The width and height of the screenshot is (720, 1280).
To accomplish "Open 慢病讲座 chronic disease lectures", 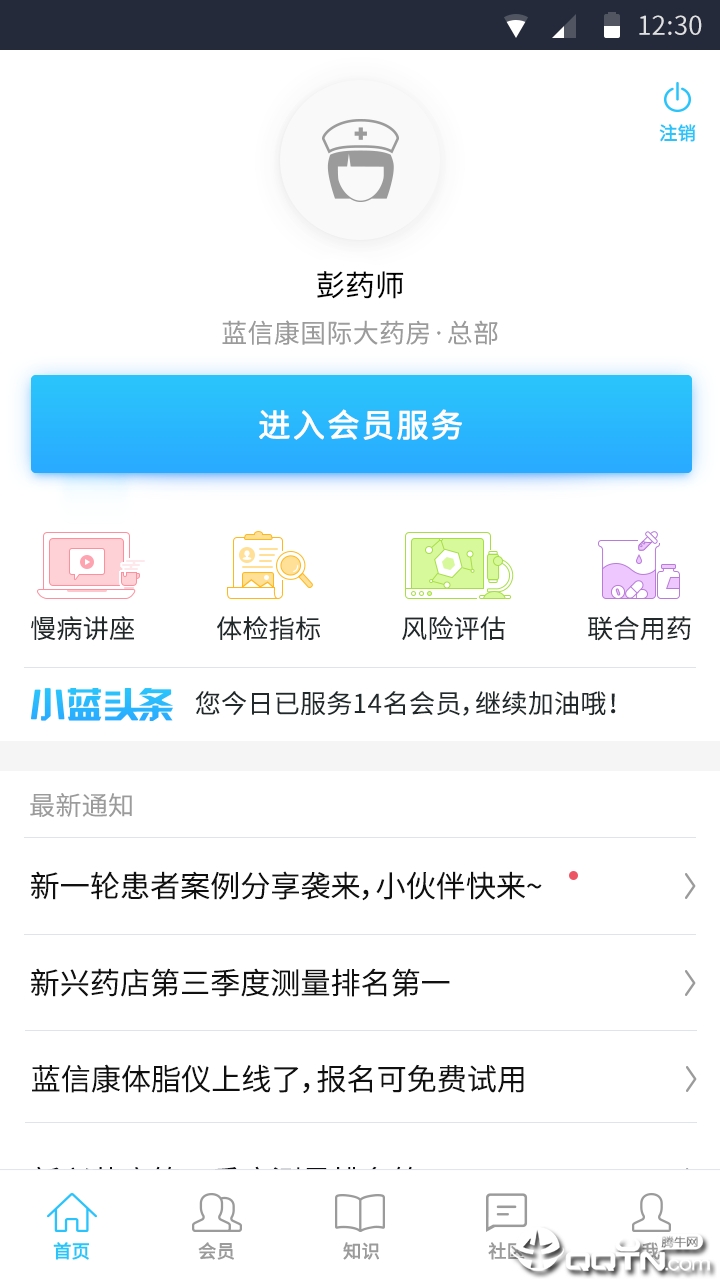I will click(84, 587).
